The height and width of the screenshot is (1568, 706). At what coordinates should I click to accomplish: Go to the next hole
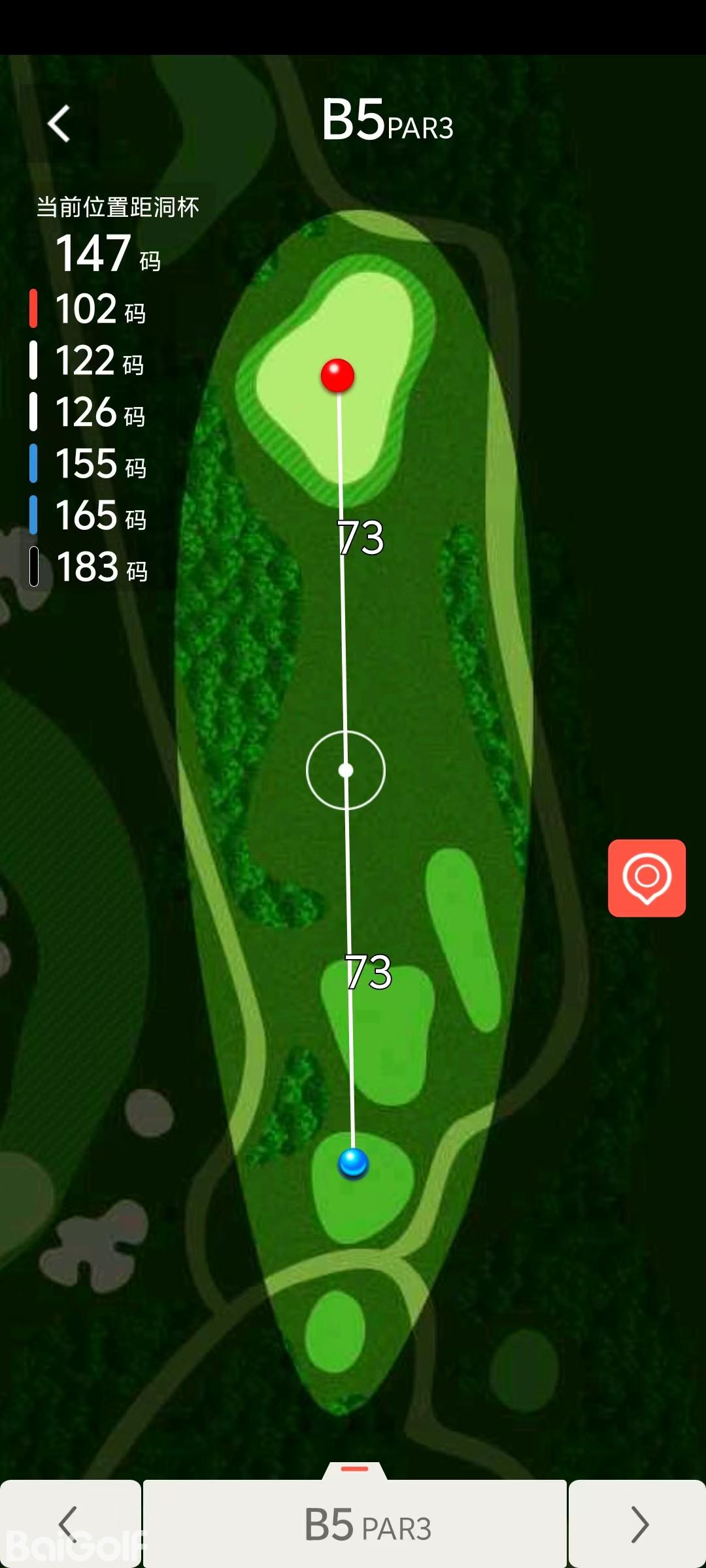click(x=638, y=1524)
